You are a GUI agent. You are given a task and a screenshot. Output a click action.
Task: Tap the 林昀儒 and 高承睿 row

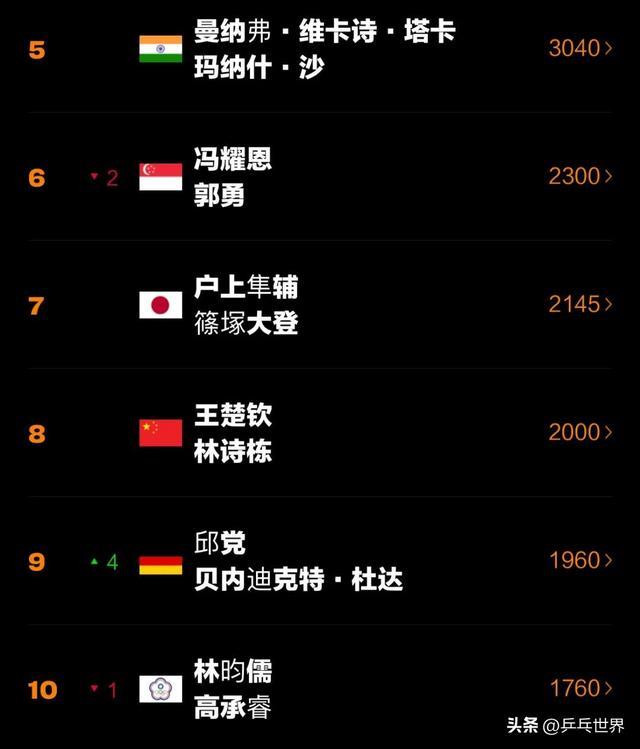tap(320, 689)
